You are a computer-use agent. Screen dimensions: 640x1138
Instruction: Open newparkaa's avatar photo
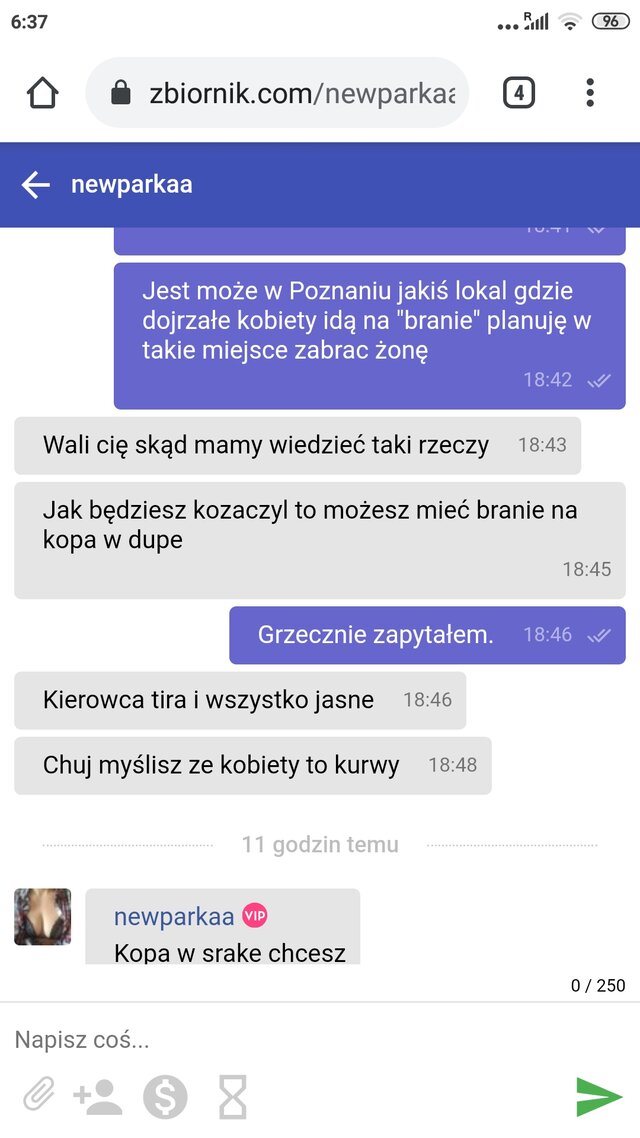(43, 917)
